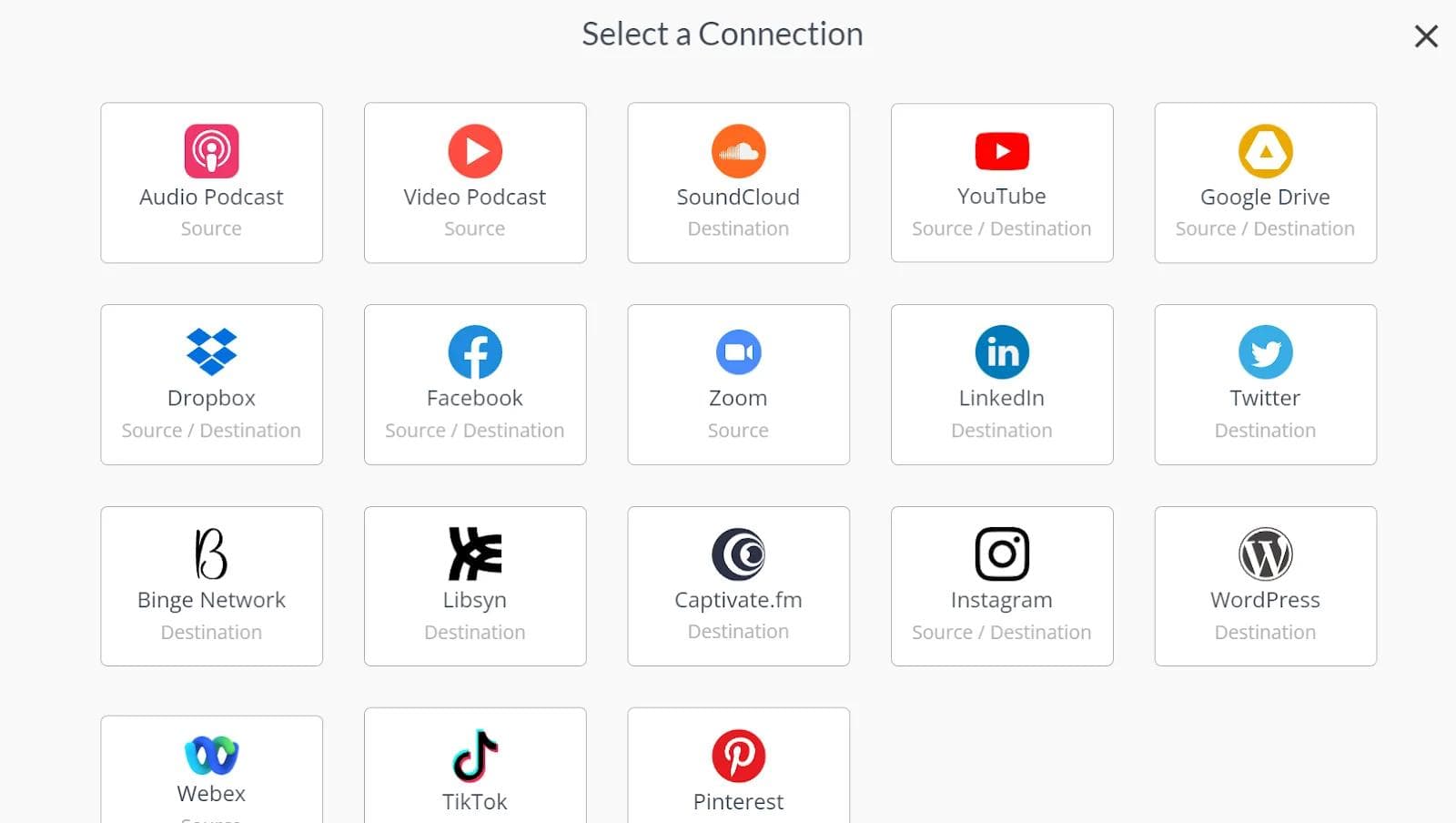Choose Video Podcast as a connection

pos(475,183)
